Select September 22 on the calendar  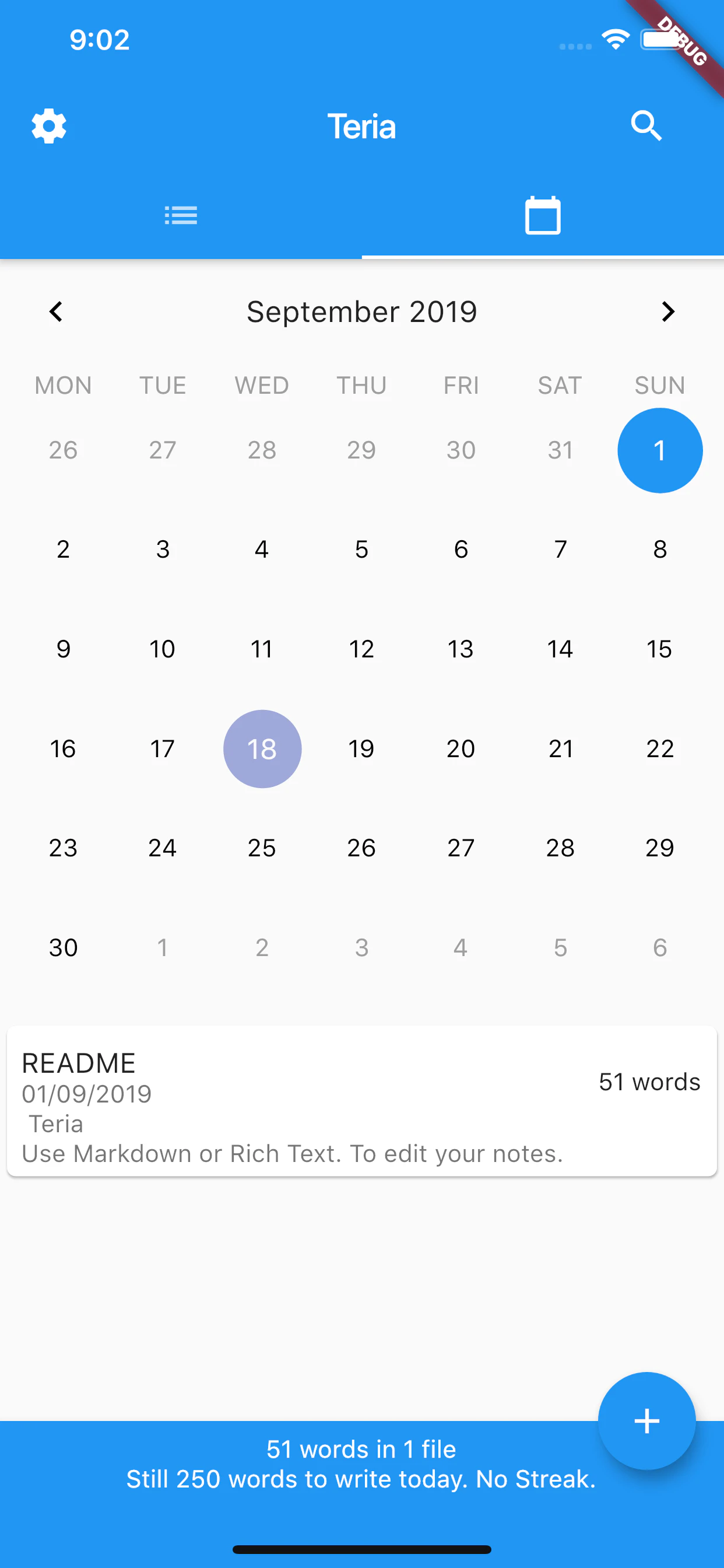click(659, 748)
